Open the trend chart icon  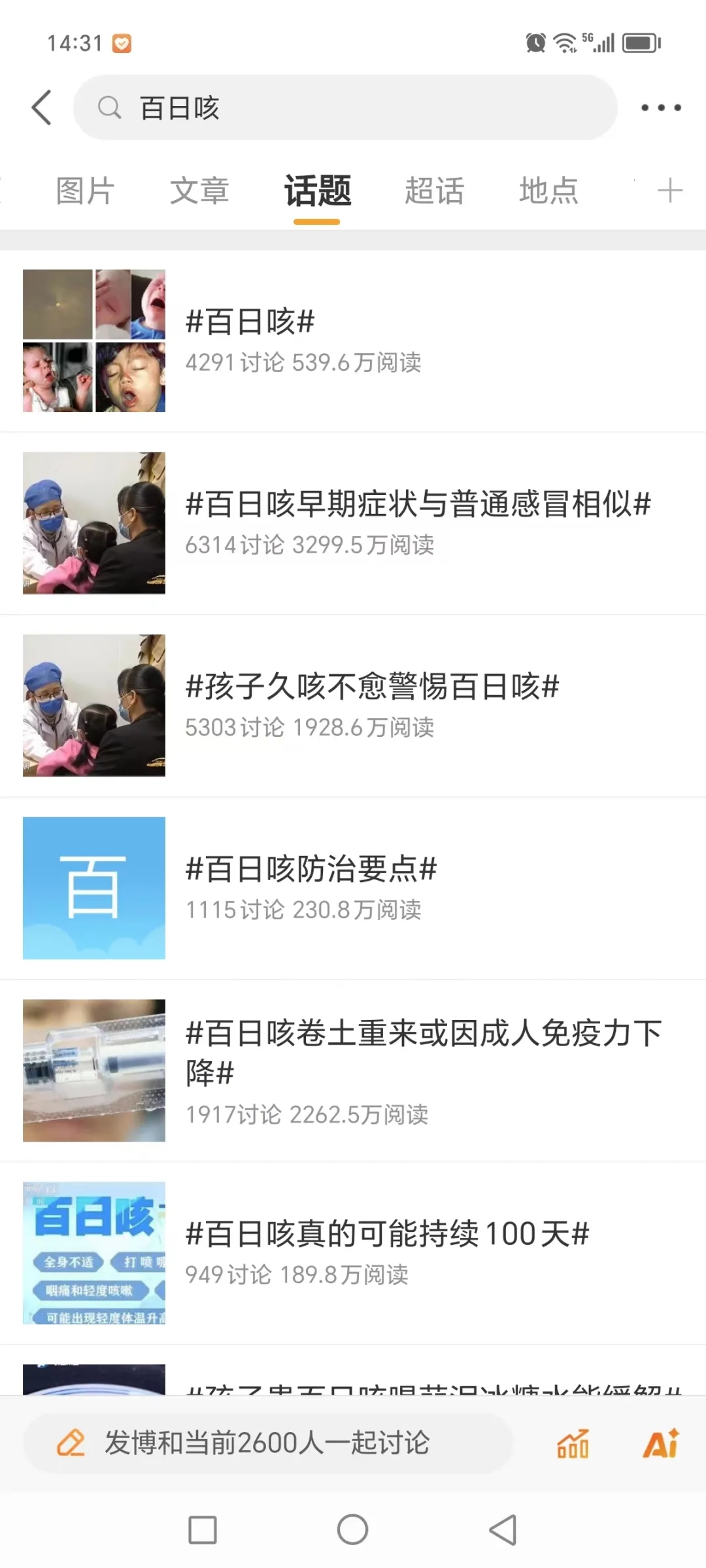(x=573, y=1444)
